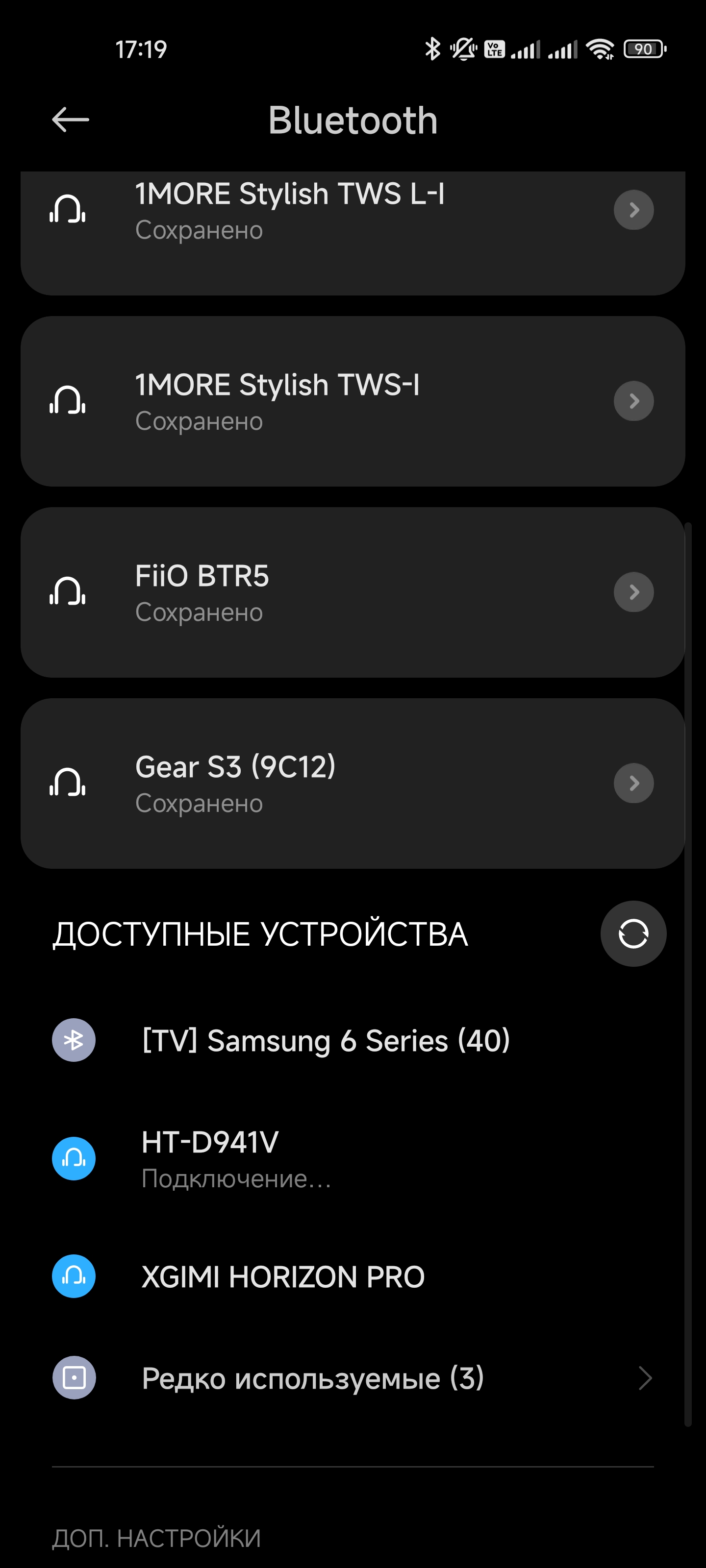Open details arrow for 1MORE Stylish TWS L-I
This screenshot has height=1568, width=706.
click(633, 210)
